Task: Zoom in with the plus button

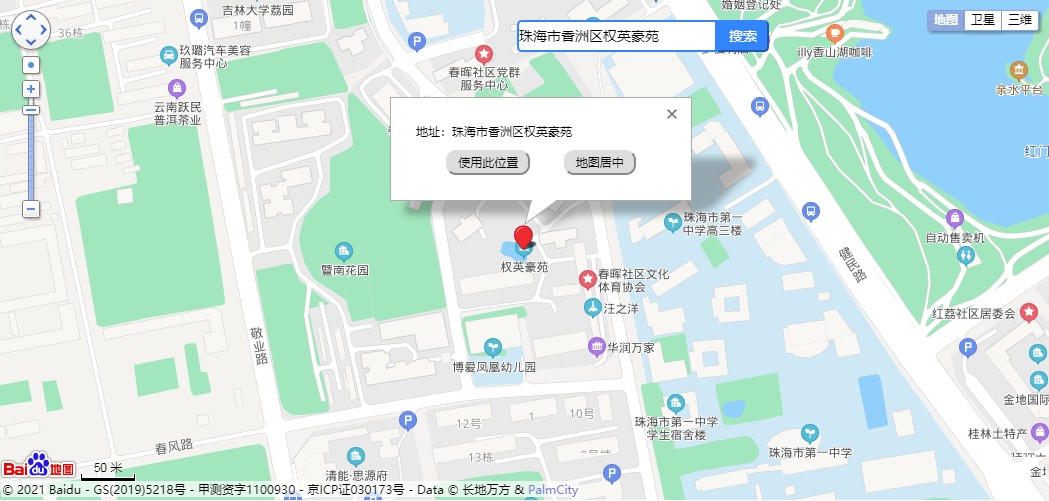Action: click(x=31, y=89)
